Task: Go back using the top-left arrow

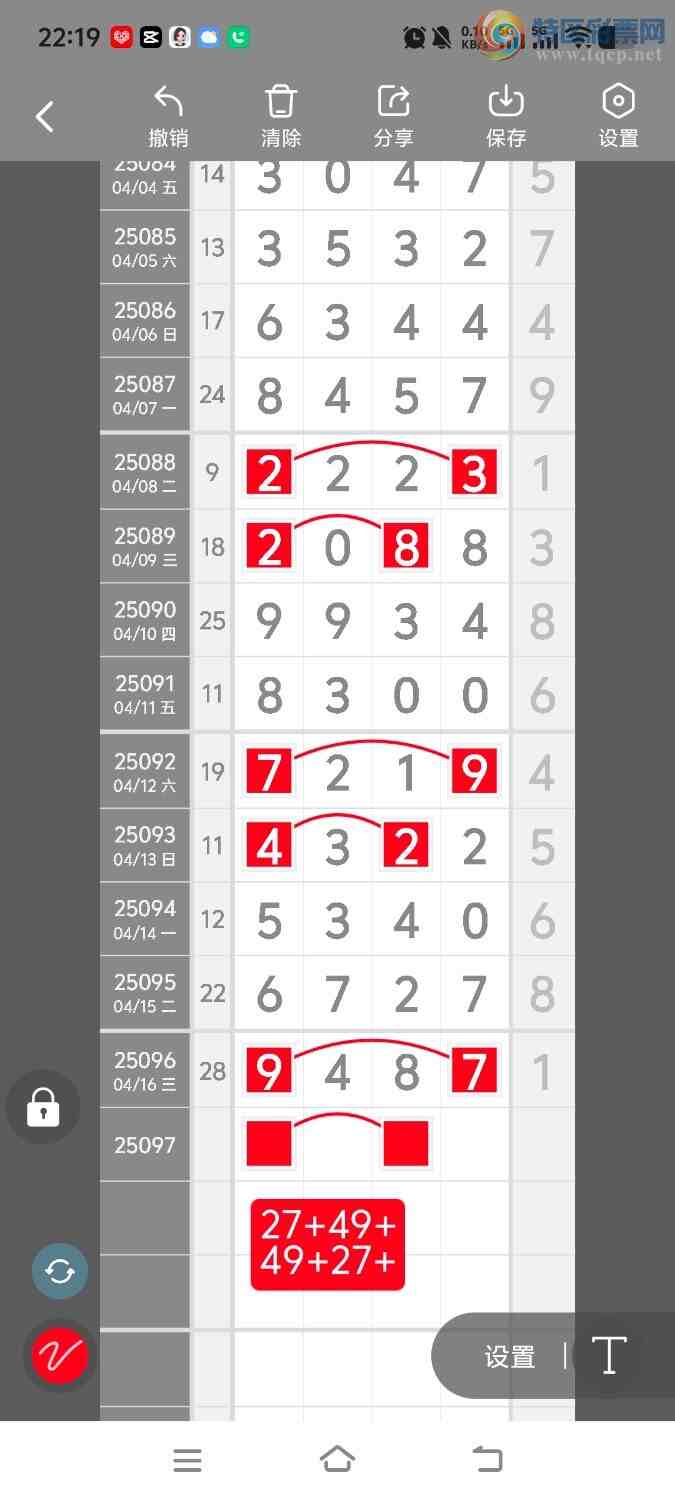Action: click(x=45, y=117)
